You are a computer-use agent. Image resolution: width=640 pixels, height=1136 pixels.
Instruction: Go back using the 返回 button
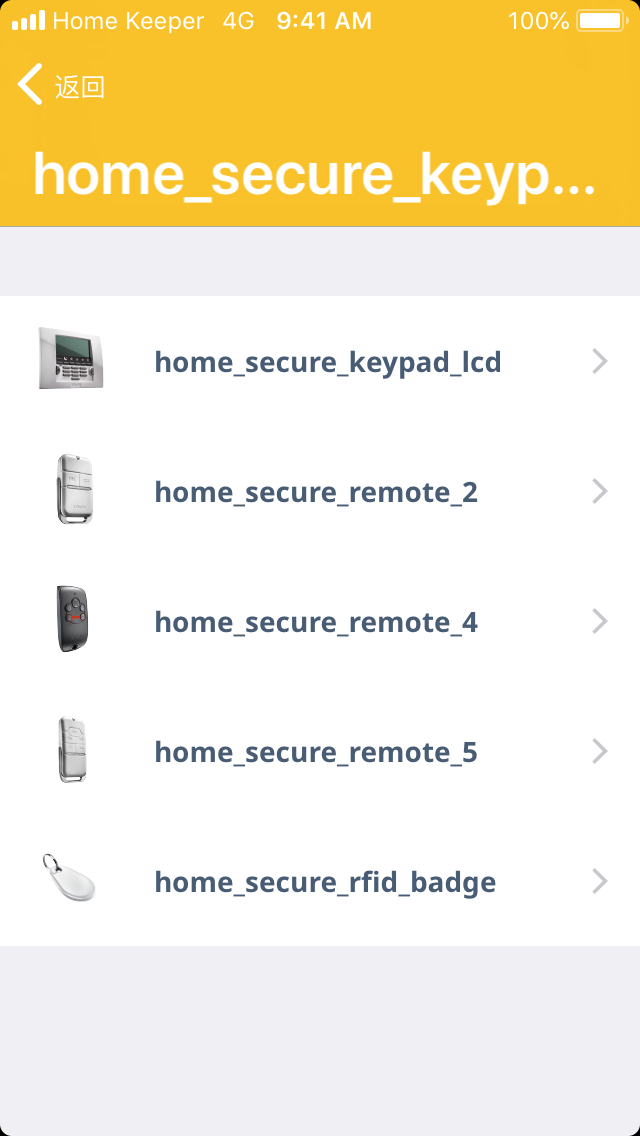[x=62, y=87]
